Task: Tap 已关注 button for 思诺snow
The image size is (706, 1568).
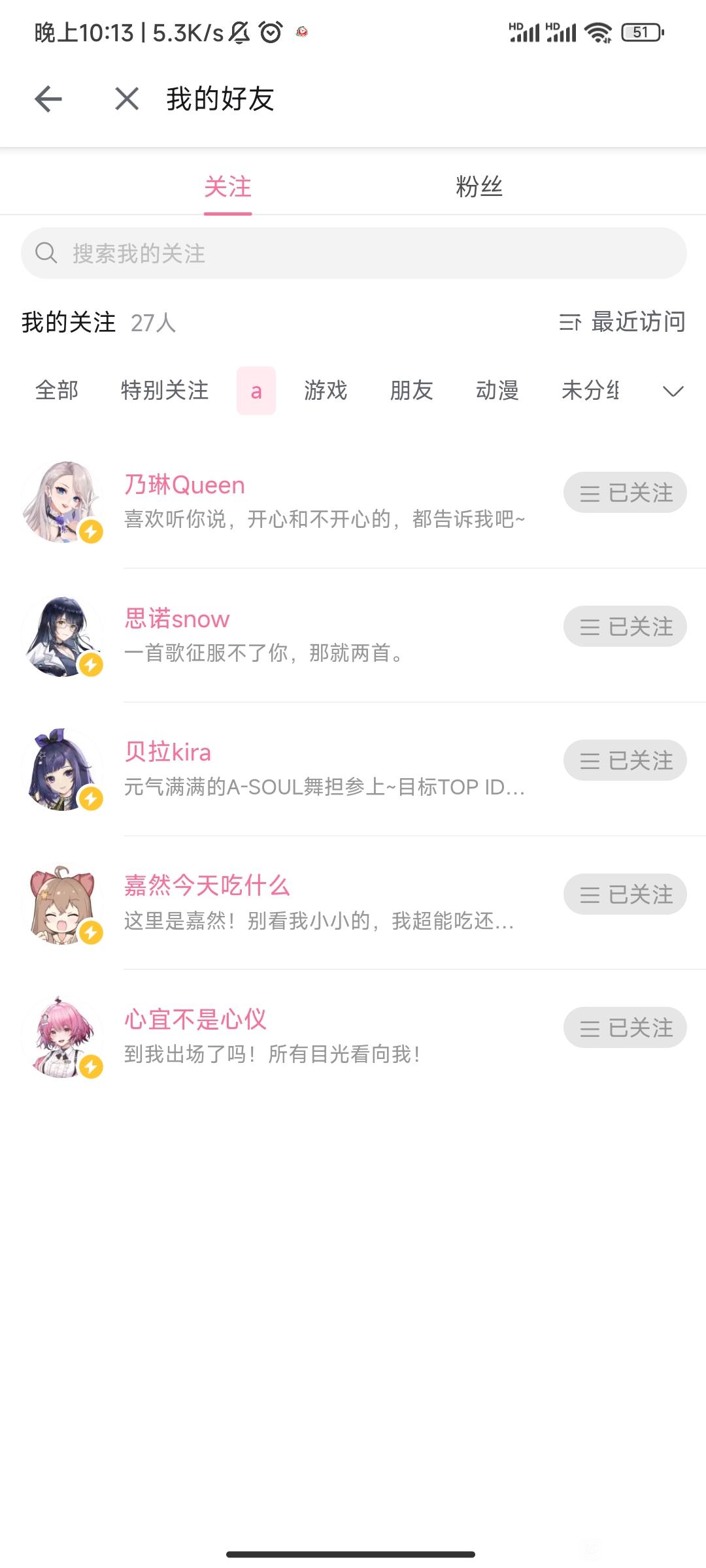Action: (625, 627)
